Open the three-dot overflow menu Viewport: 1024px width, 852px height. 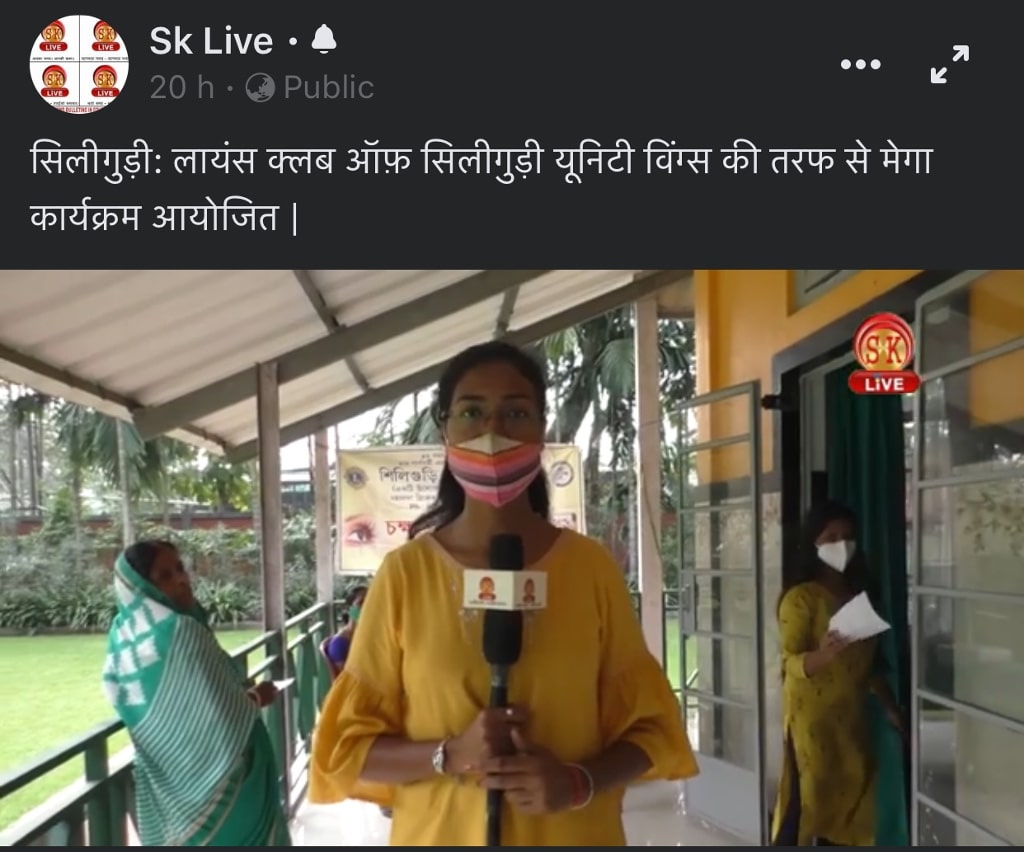[860, 64]
